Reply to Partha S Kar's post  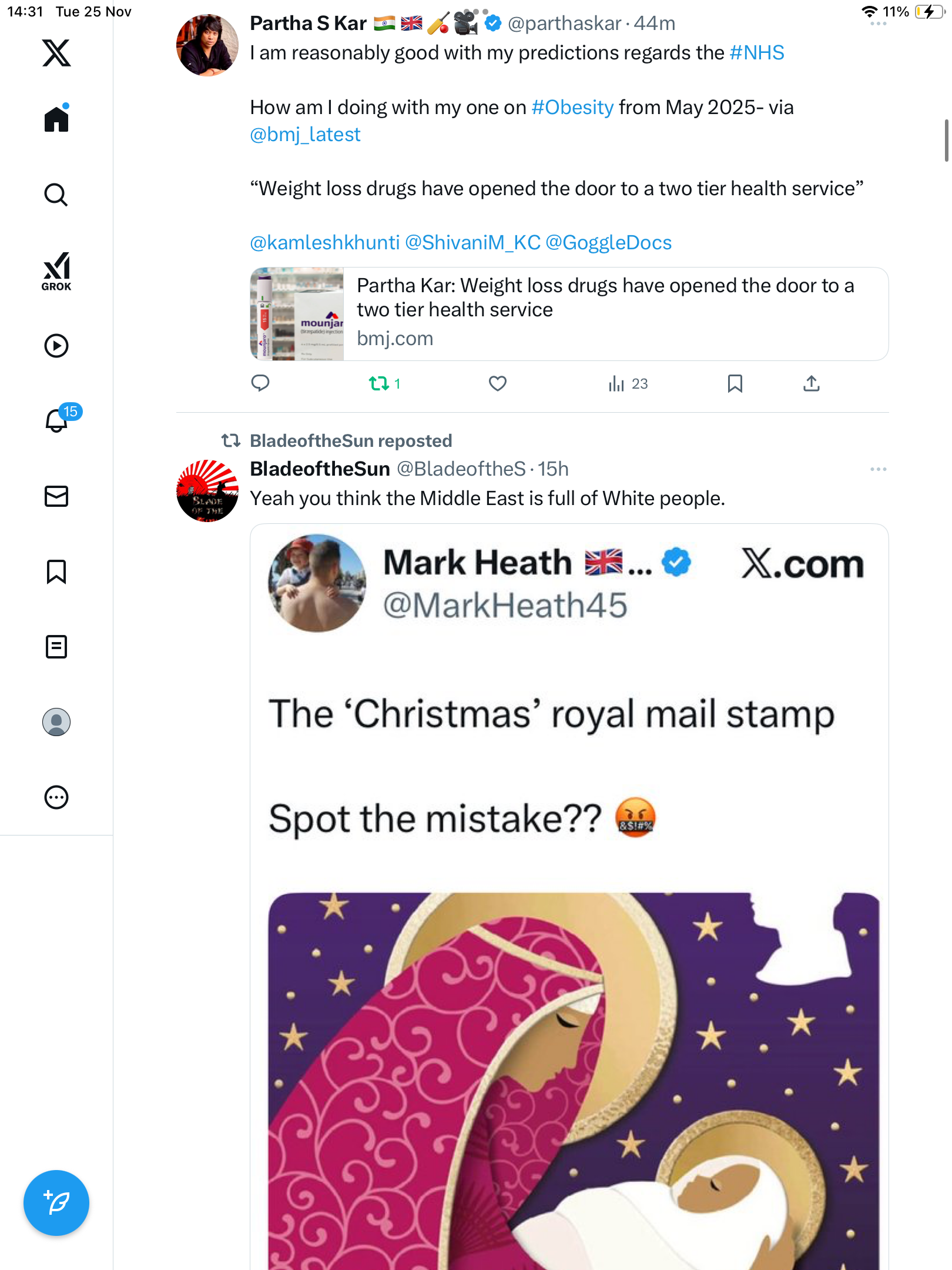click(260, 383)
